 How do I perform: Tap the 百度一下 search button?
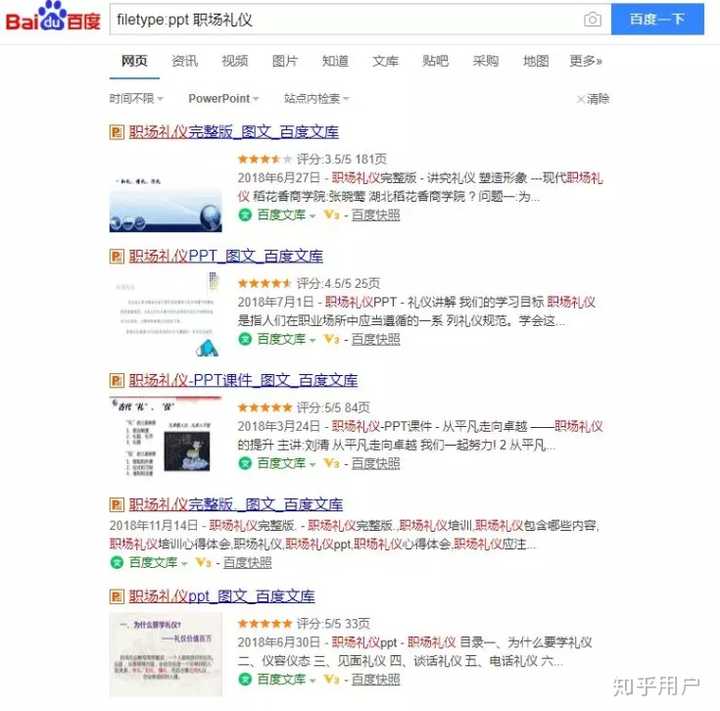tap(657, 19)
